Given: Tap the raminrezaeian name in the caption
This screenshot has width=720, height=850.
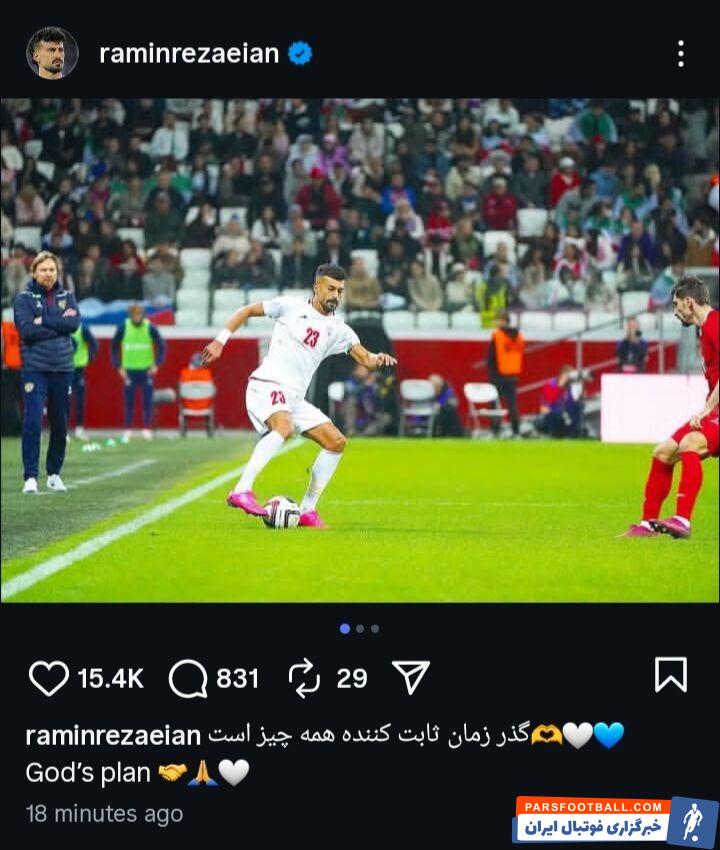Looking at the screenshot, I should click(x=113, y=736).
